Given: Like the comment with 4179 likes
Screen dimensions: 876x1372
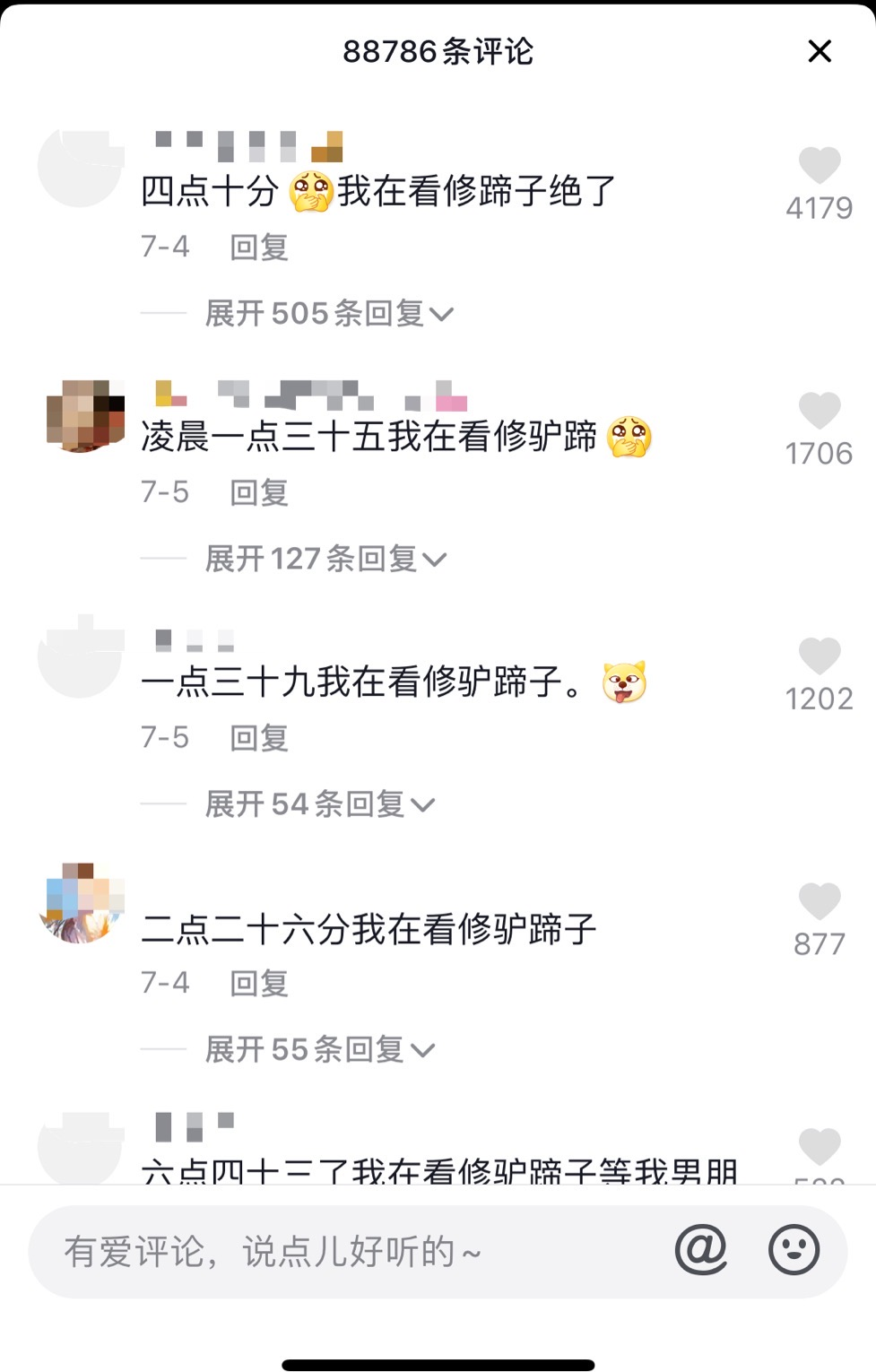Looking at the screenshot, I should pos(819,162).
